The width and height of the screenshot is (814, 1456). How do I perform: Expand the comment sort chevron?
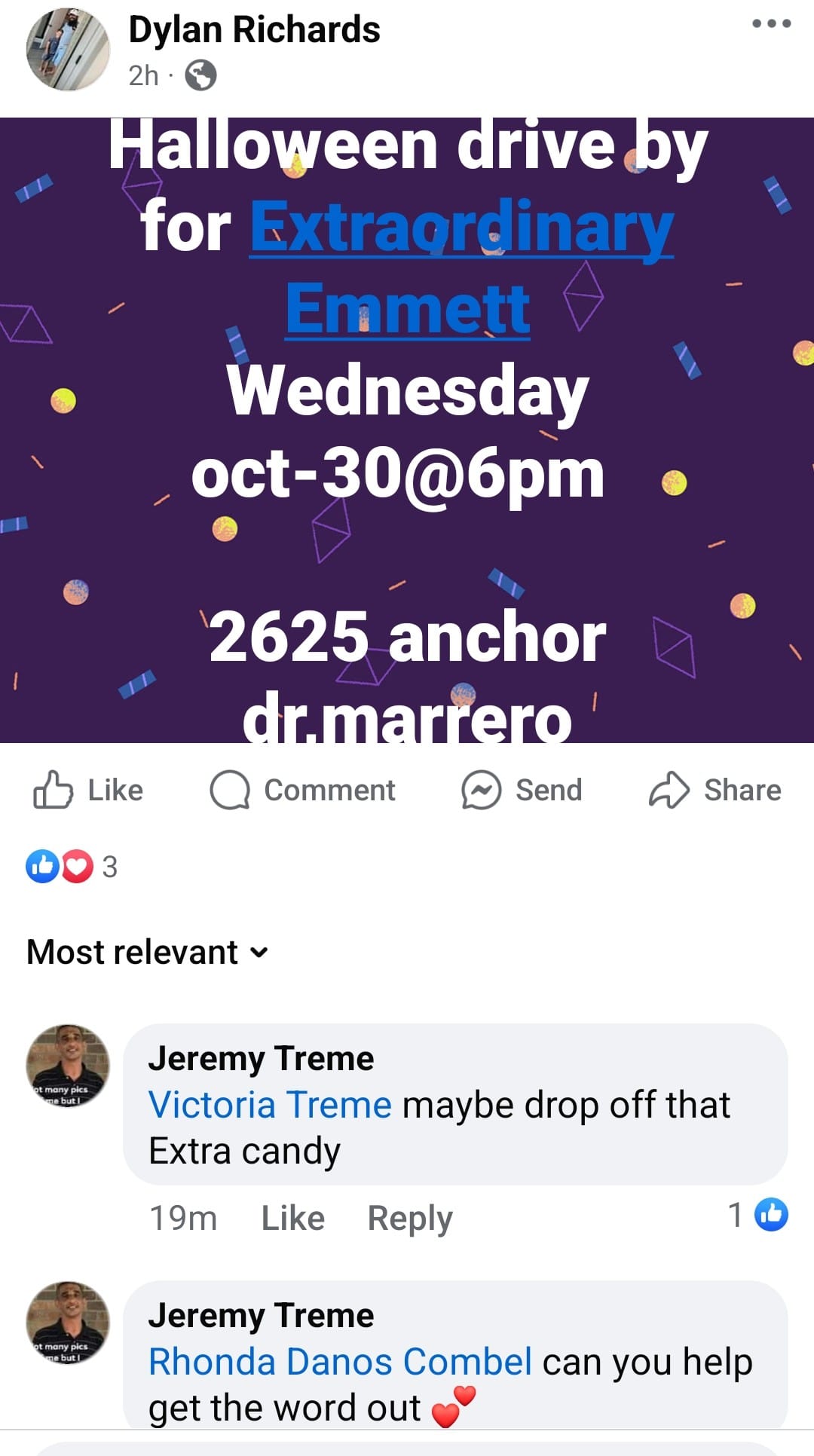tap(257, 953)
